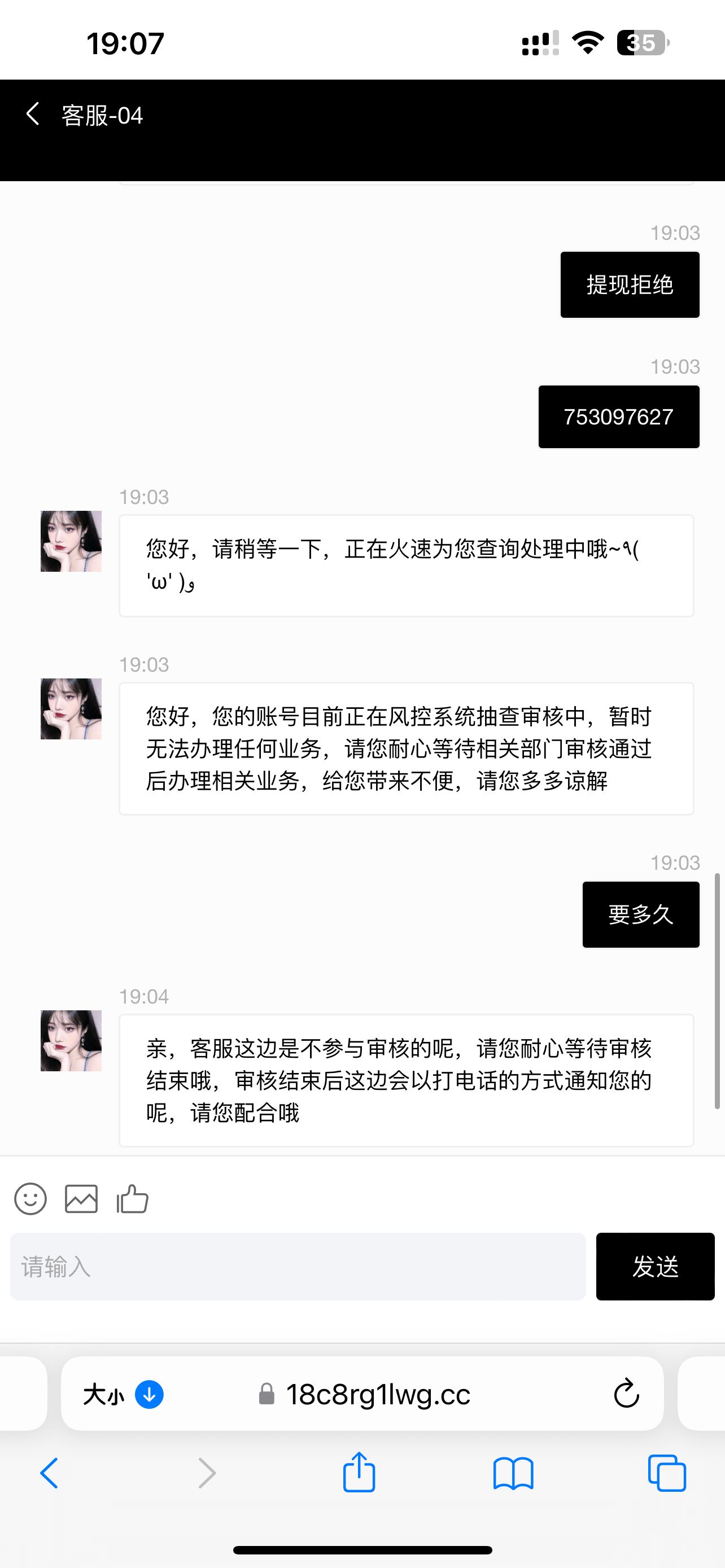Tap the thumbs-up like icon
The image size is (725, 1568).
point(131,1198)
